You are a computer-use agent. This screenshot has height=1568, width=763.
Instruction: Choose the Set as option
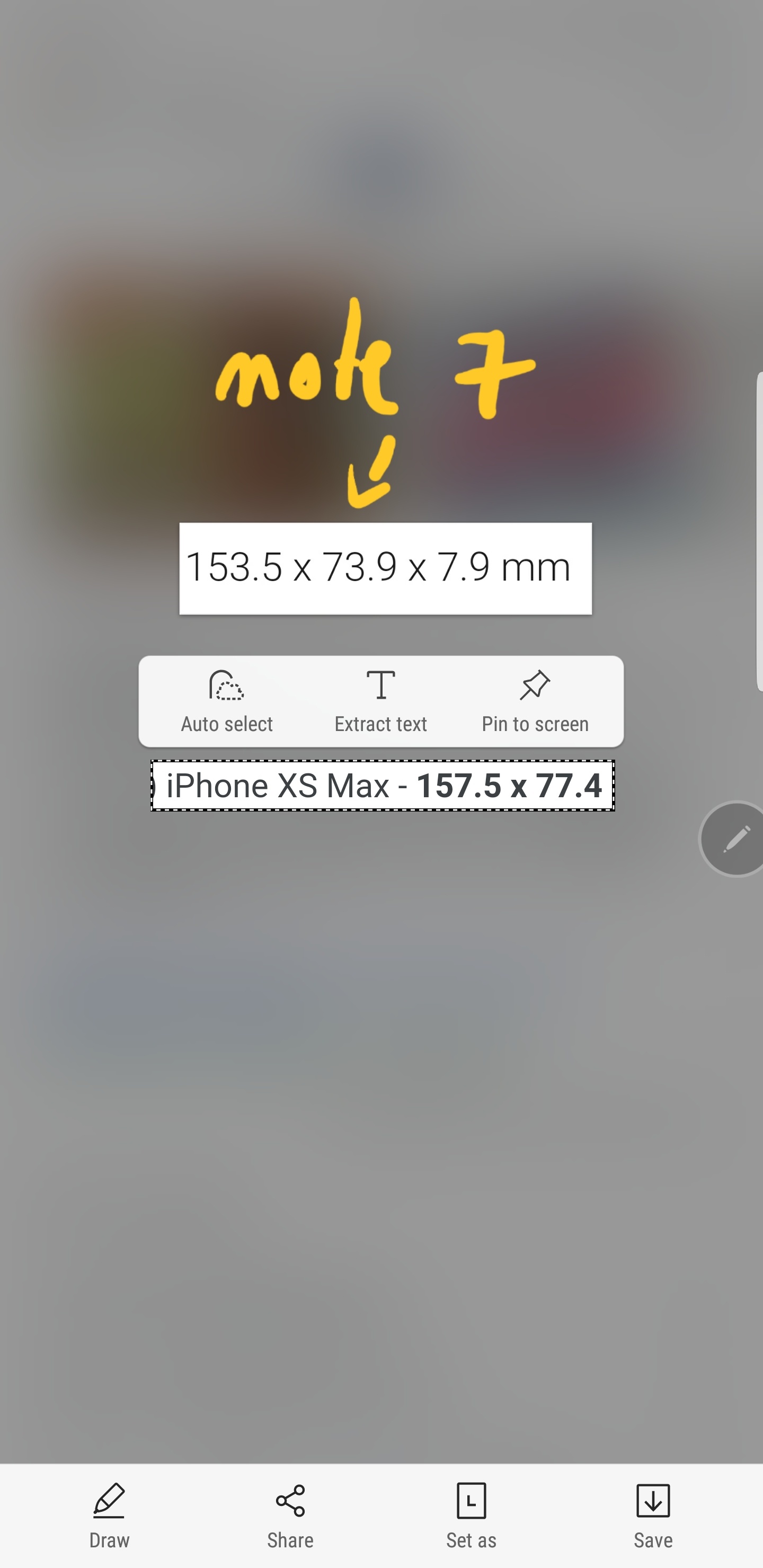click(x=472, y=1516)
